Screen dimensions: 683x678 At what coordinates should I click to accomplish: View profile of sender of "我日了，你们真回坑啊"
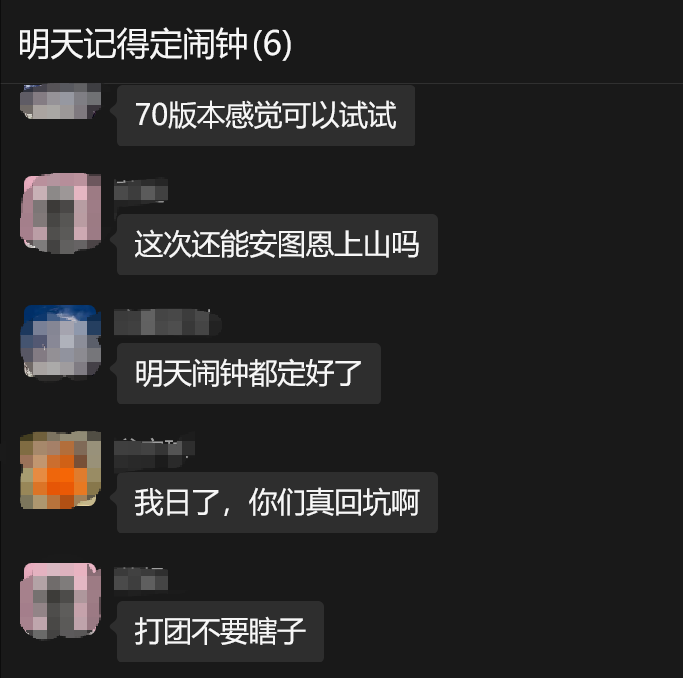click(61, 470)
